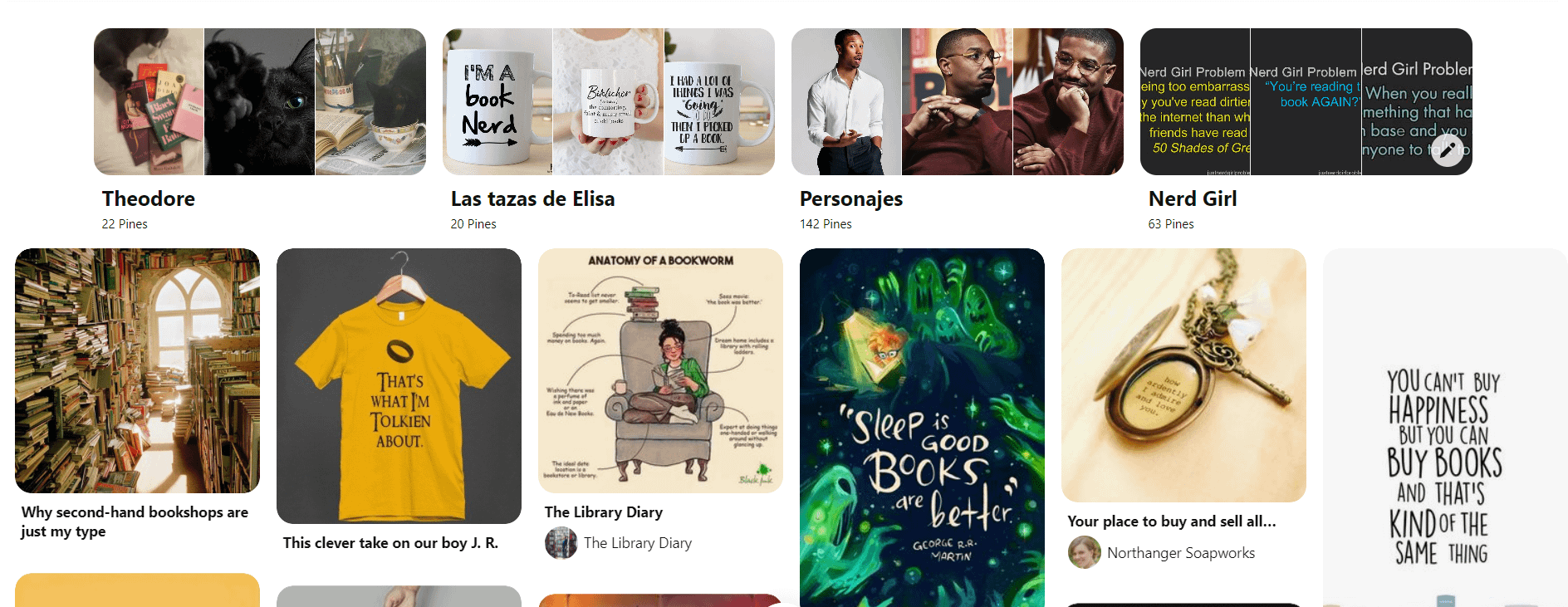View the locket necklace pin
Viewport: 1568px width, 607px height.
pos(1183,374)
